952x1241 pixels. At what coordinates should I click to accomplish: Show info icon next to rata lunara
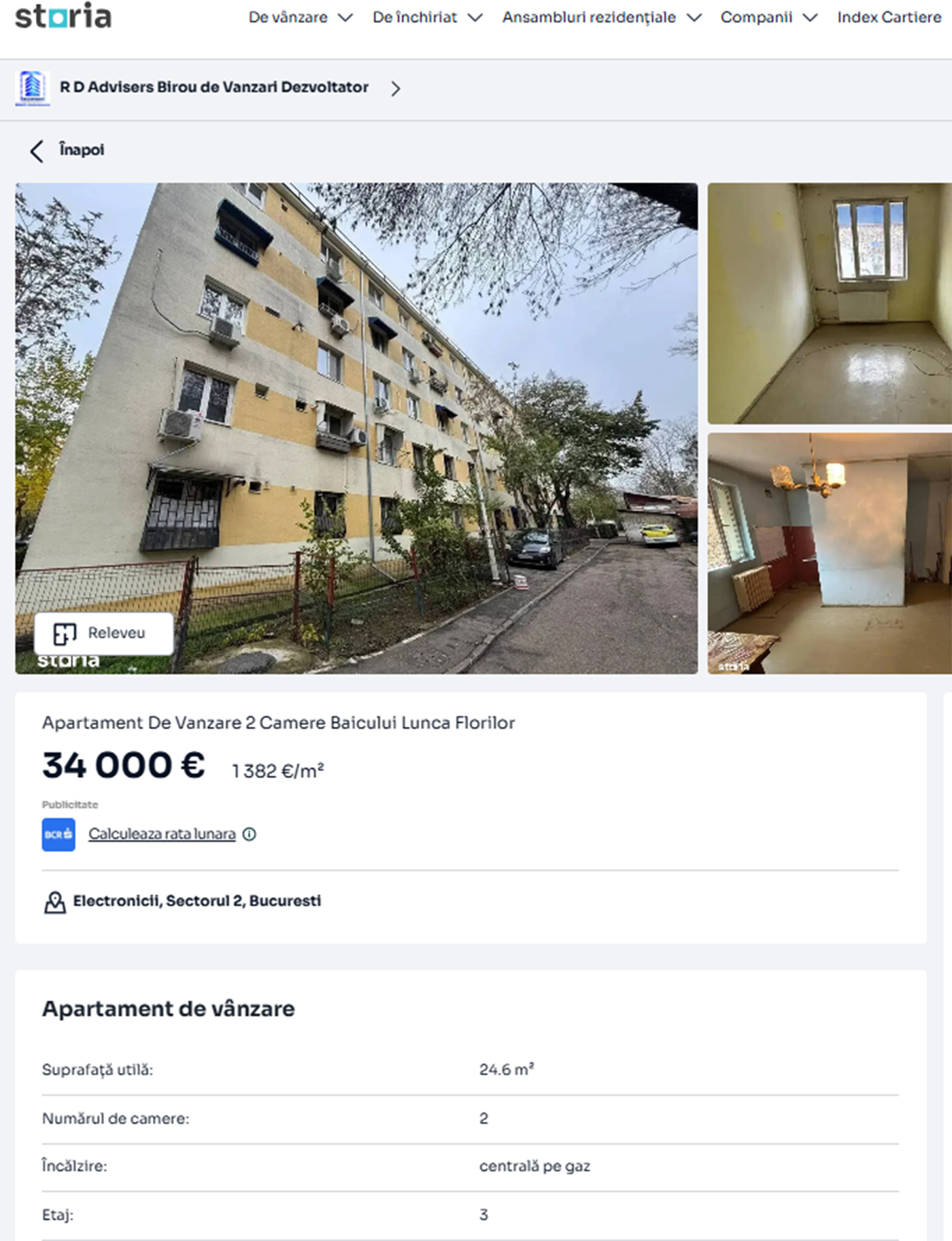pyautogui.click(x=250, y=834)
